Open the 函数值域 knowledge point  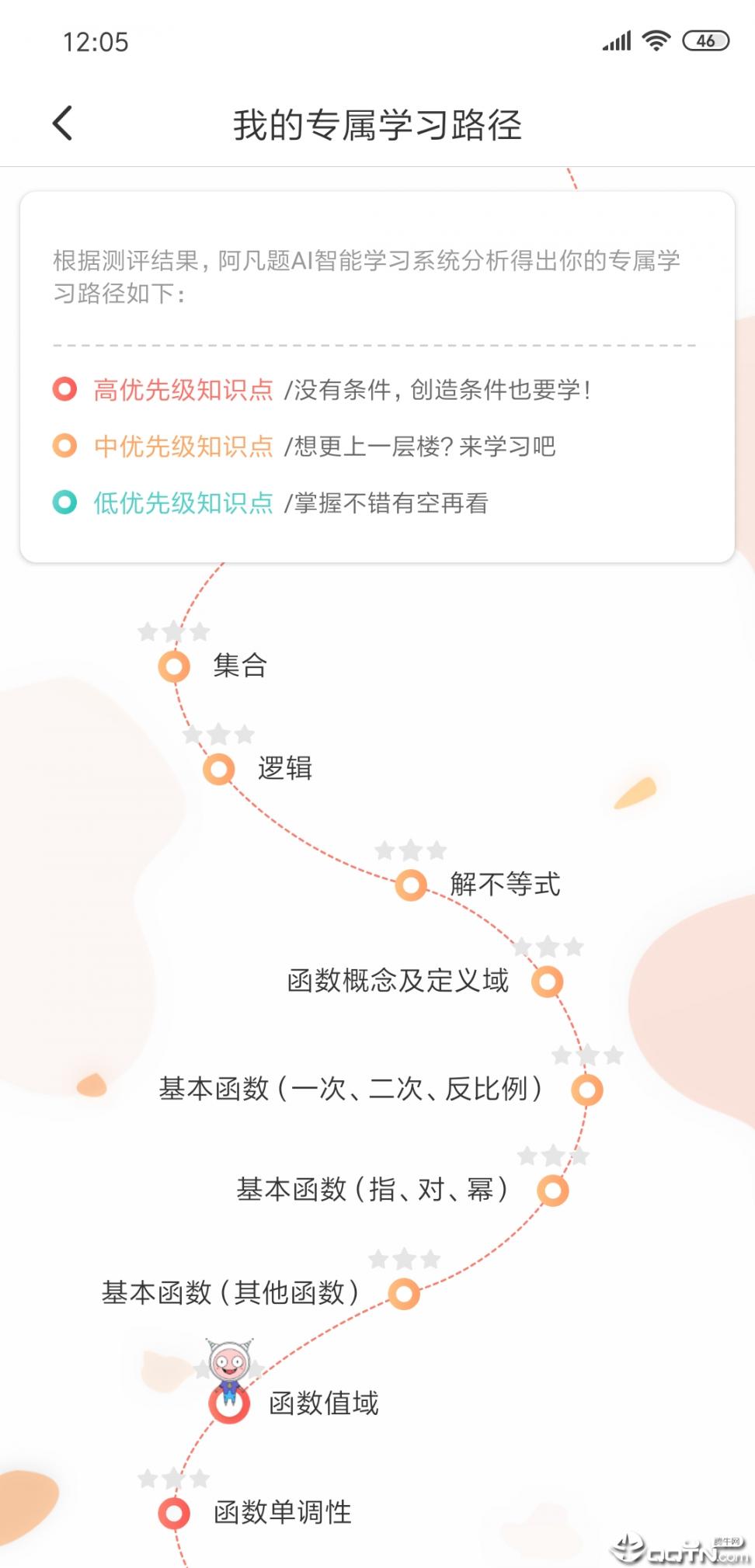(230, 1405)
